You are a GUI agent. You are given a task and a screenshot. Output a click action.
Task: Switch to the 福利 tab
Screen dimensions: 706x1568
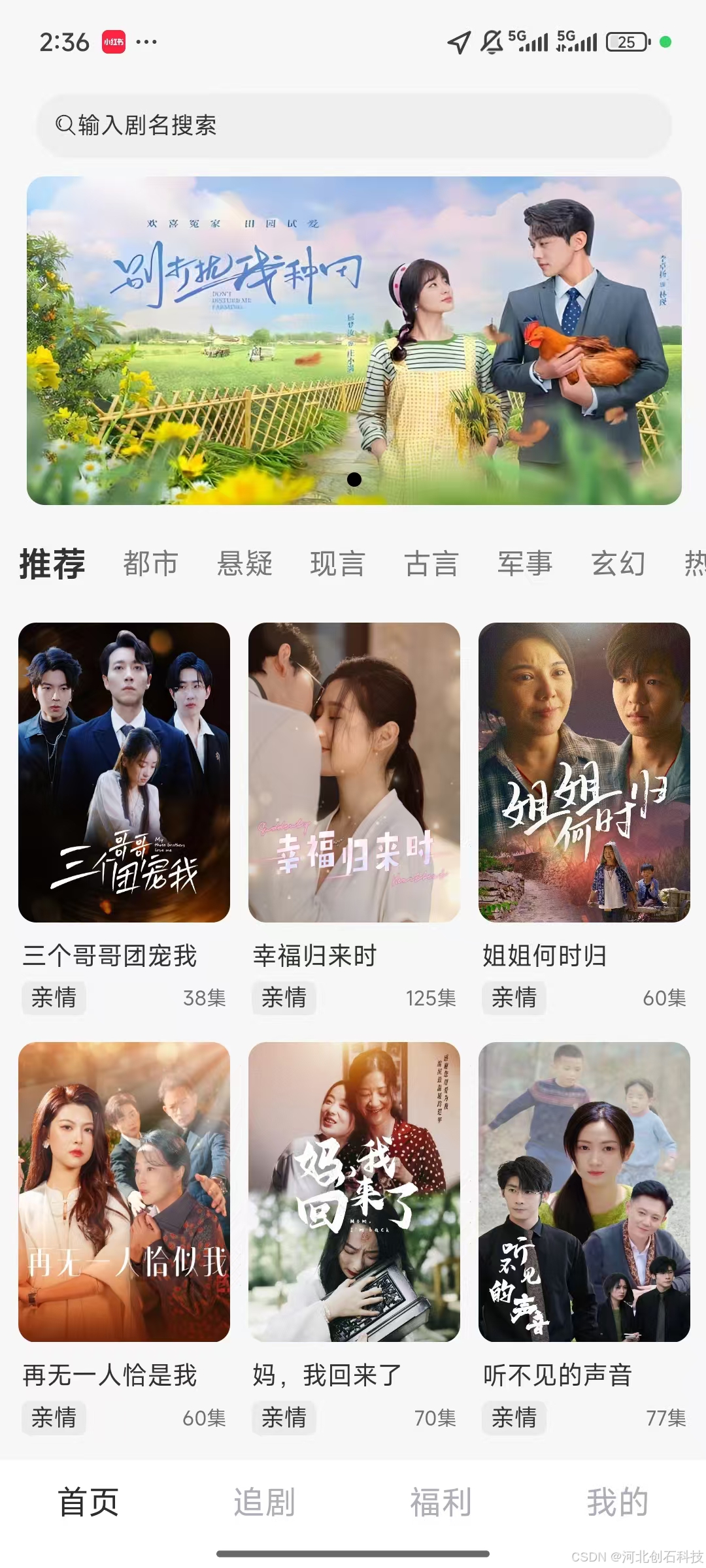(441, 1502)
